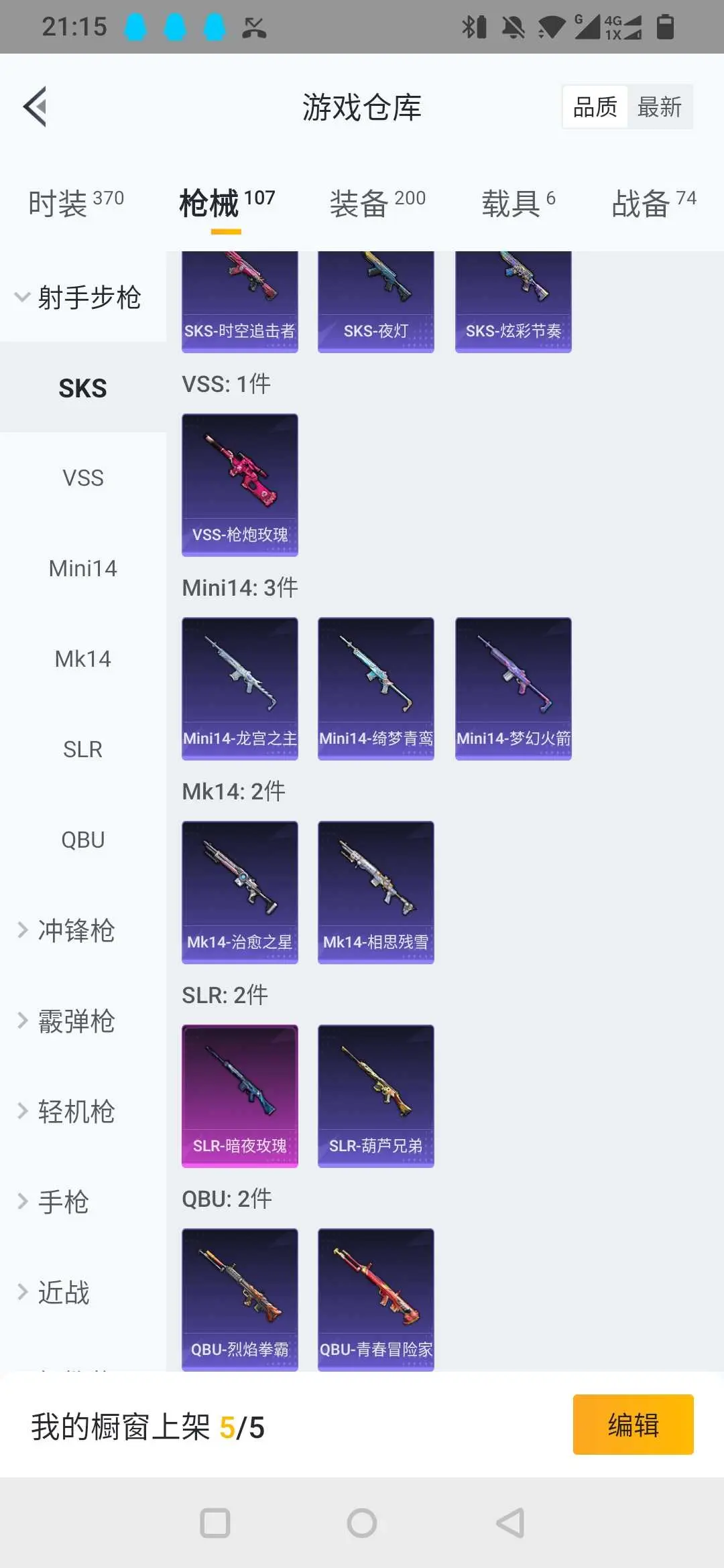
Task: Open the 载具 tab
Action: (518, 202)
